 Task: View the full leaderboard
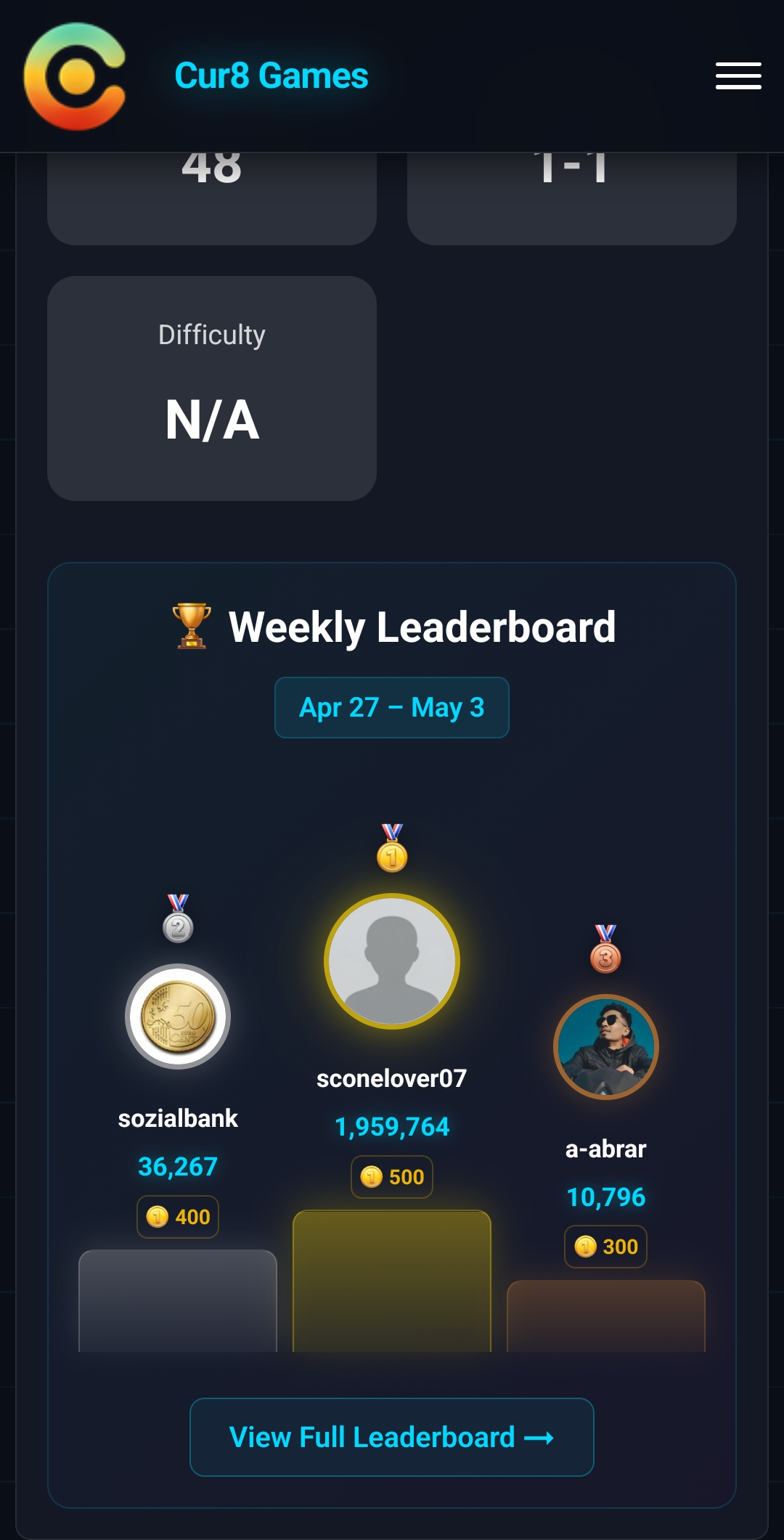pyautogui.click(x=392, y=1437)
